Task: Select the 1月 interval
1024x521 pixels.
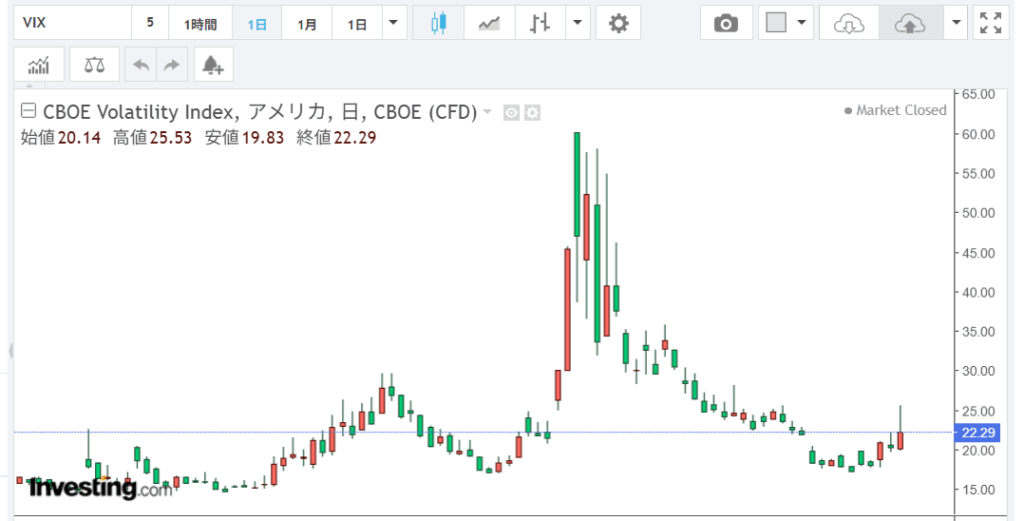Action: pyautogui.click(x=307, y=23)
